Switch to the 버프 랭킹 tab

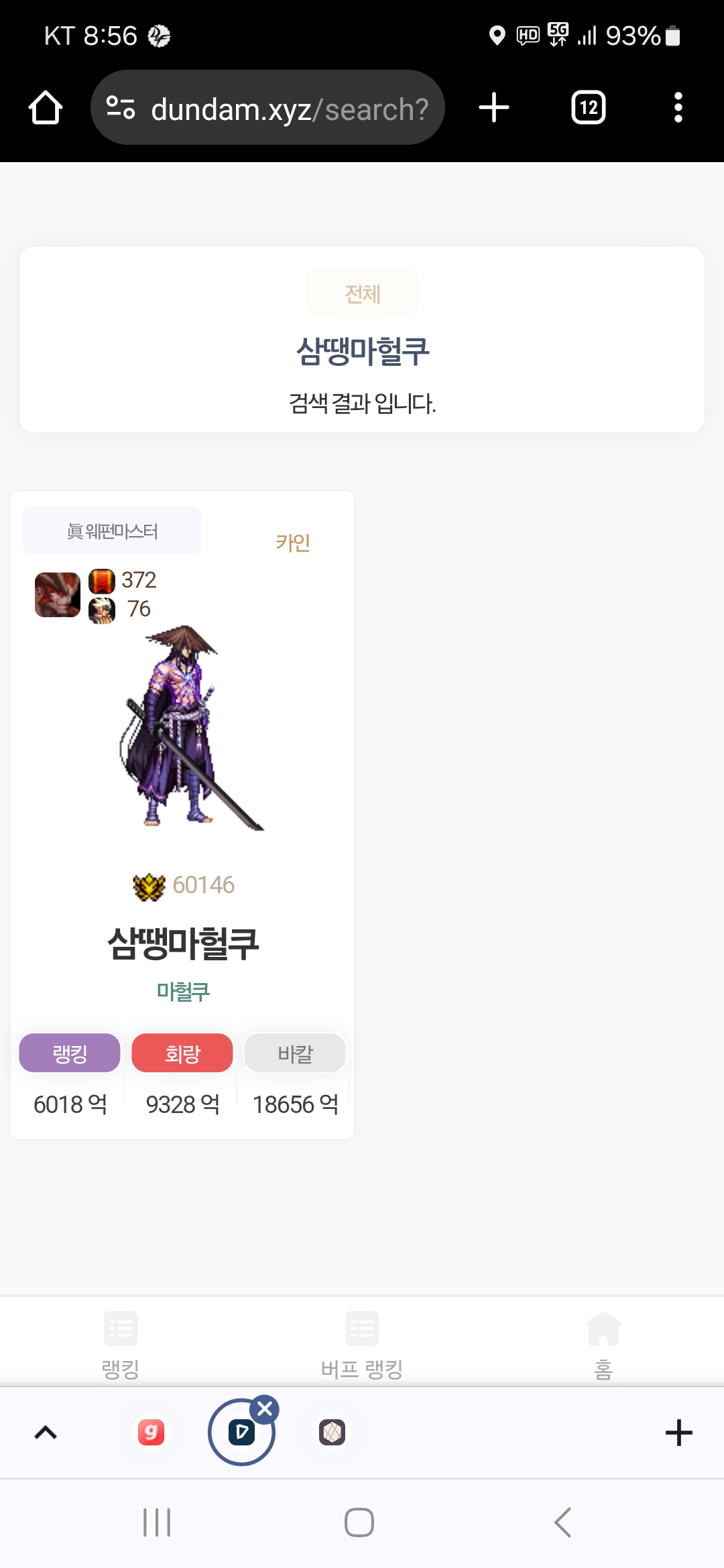(x=362, y=1344)
